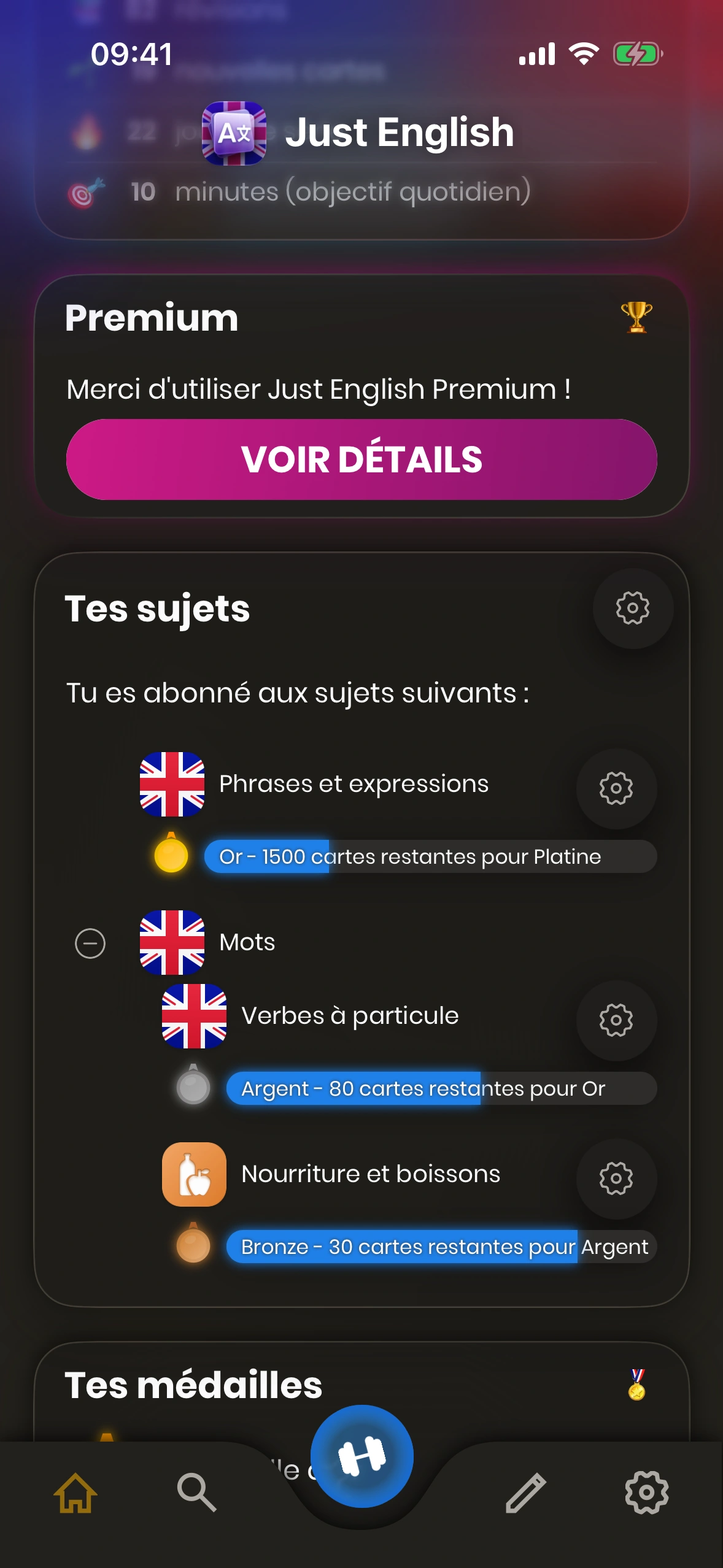Open settings gear for Tes sujets

[x=632, y=609]
